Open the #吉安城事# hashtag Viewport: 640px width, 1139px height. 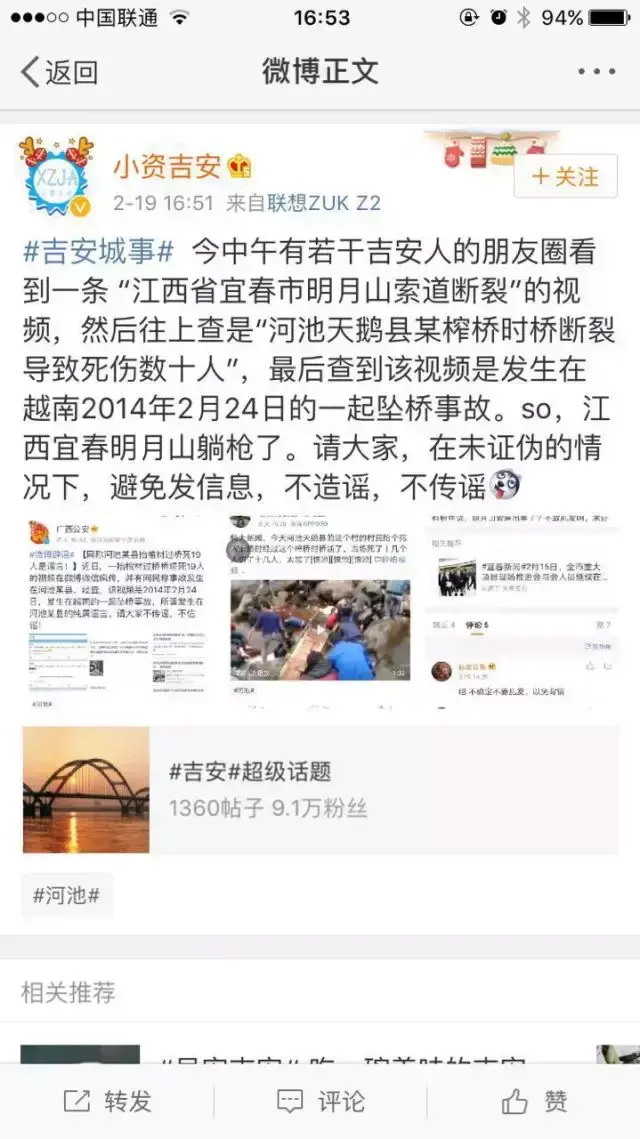tap(99, 249)
